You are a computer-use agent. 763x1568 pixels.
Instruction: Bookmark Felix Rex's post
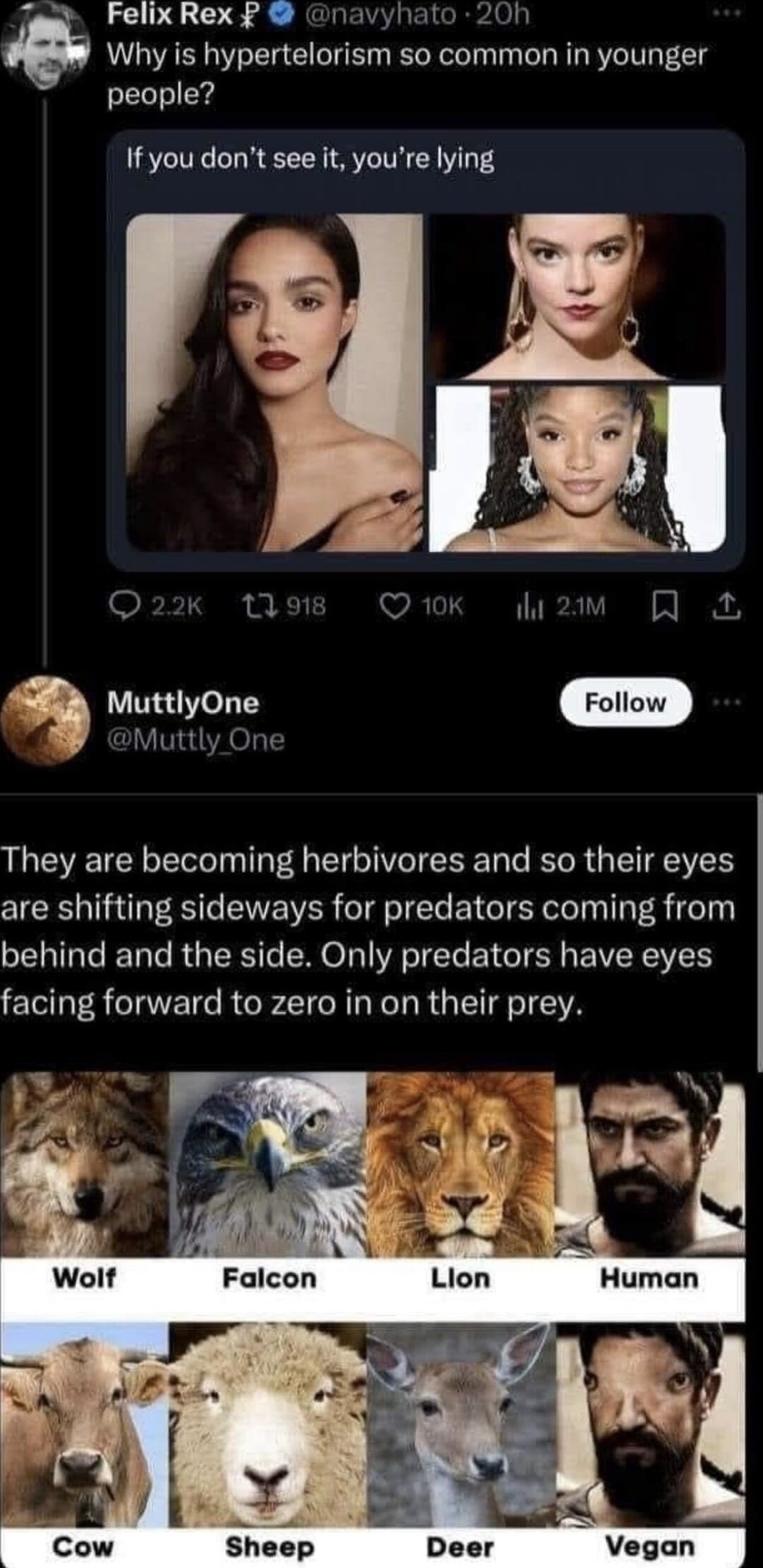tap(666, 605)
